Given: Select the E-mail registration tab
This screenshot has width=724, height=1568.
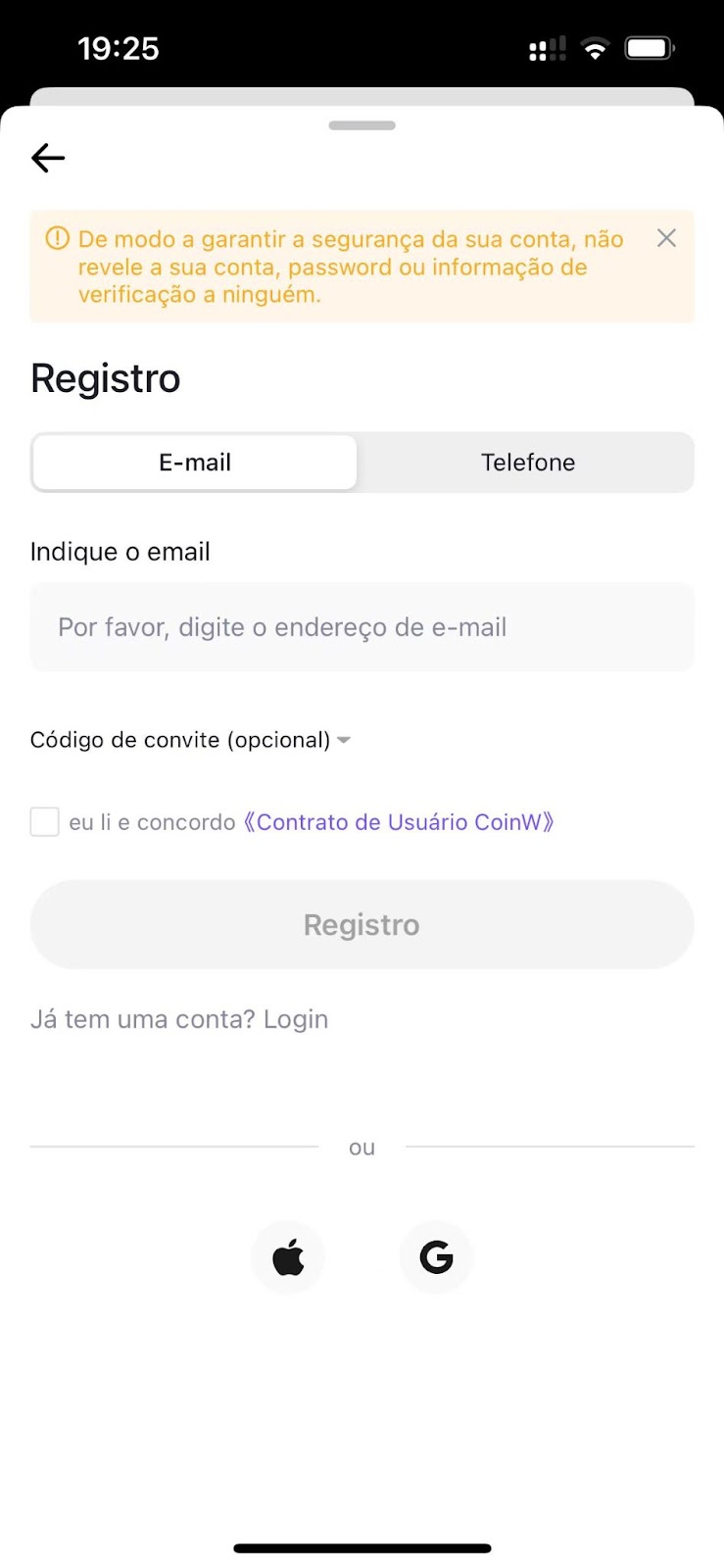Looking at the screenshot, I should pos(195,463).
